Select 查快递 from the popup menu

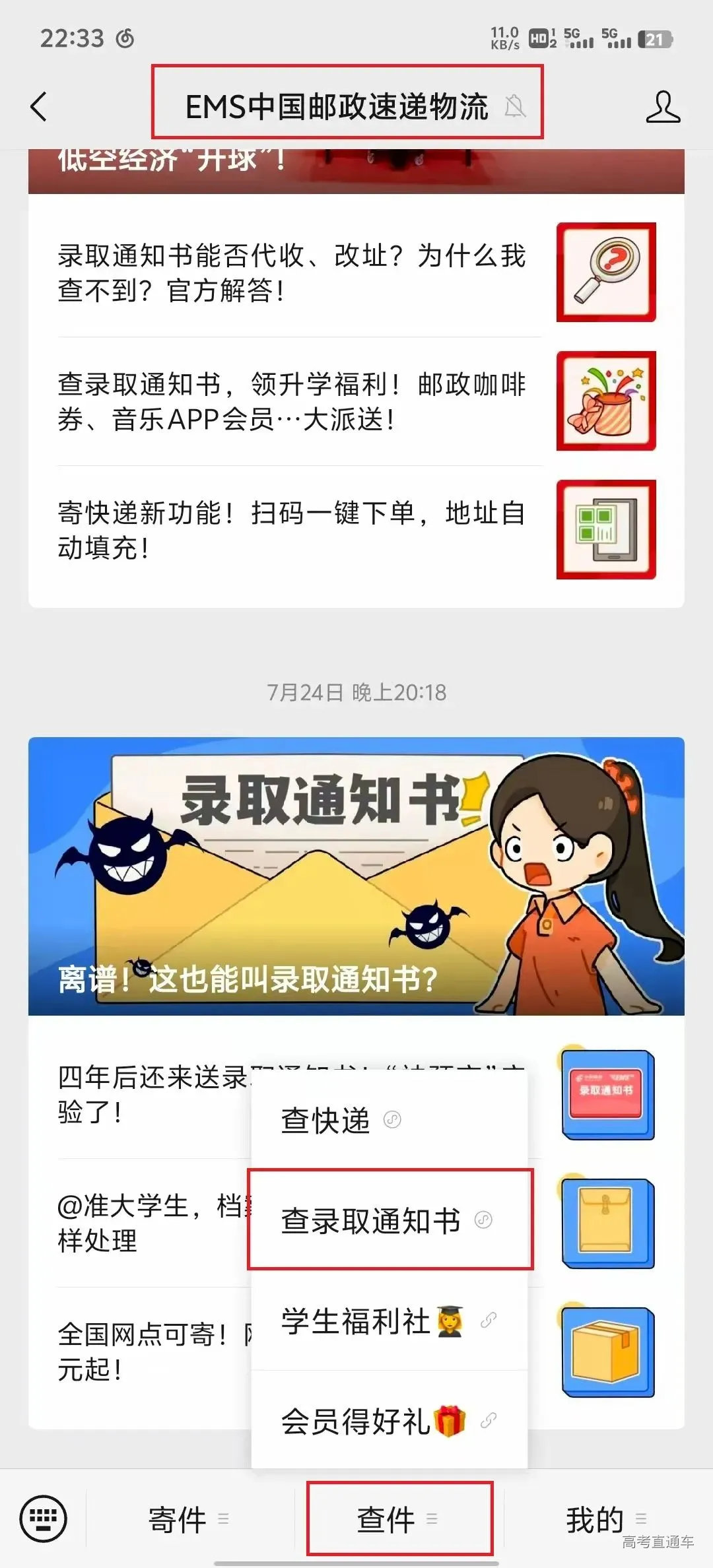click(x=325, y=1122)
